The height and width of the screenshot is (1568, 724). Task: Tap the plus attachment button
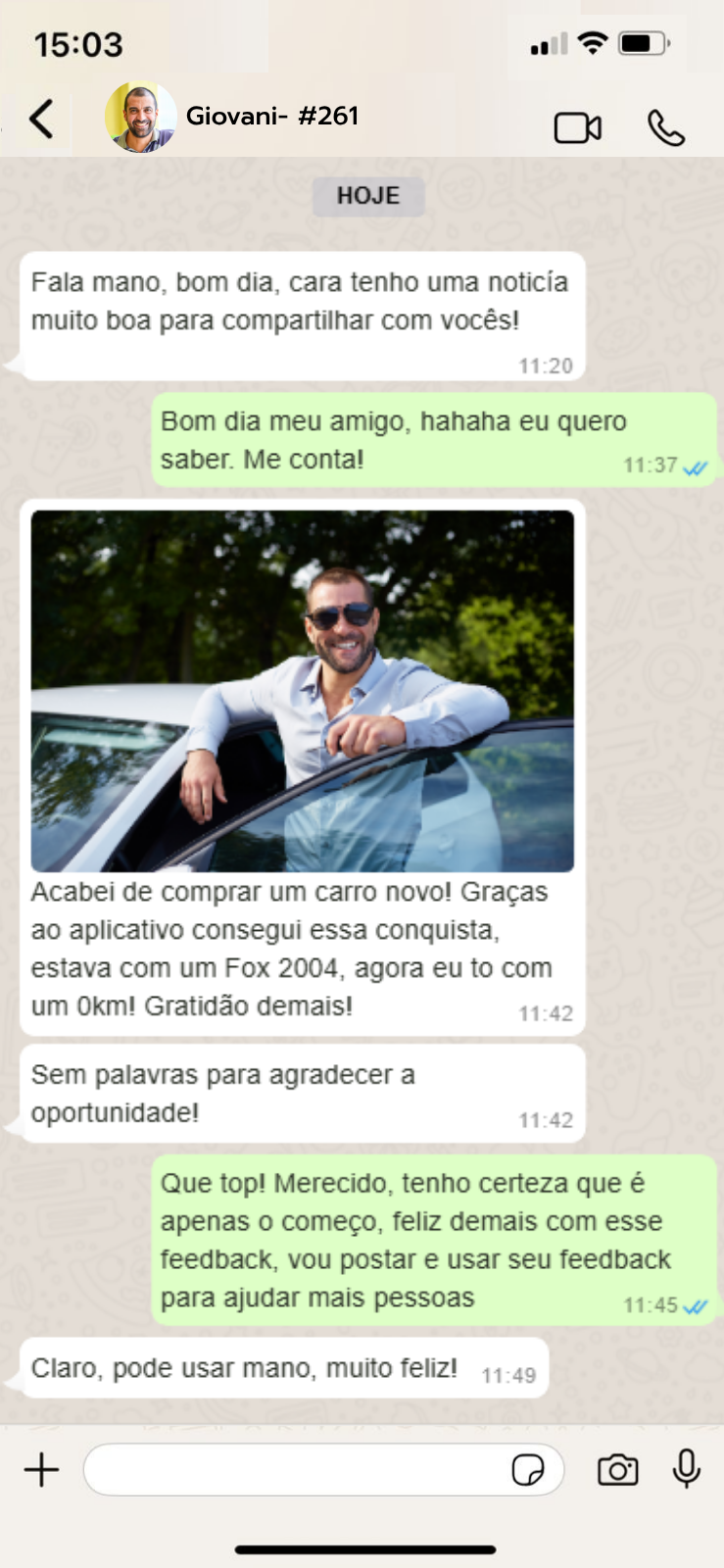(42, 1469)
